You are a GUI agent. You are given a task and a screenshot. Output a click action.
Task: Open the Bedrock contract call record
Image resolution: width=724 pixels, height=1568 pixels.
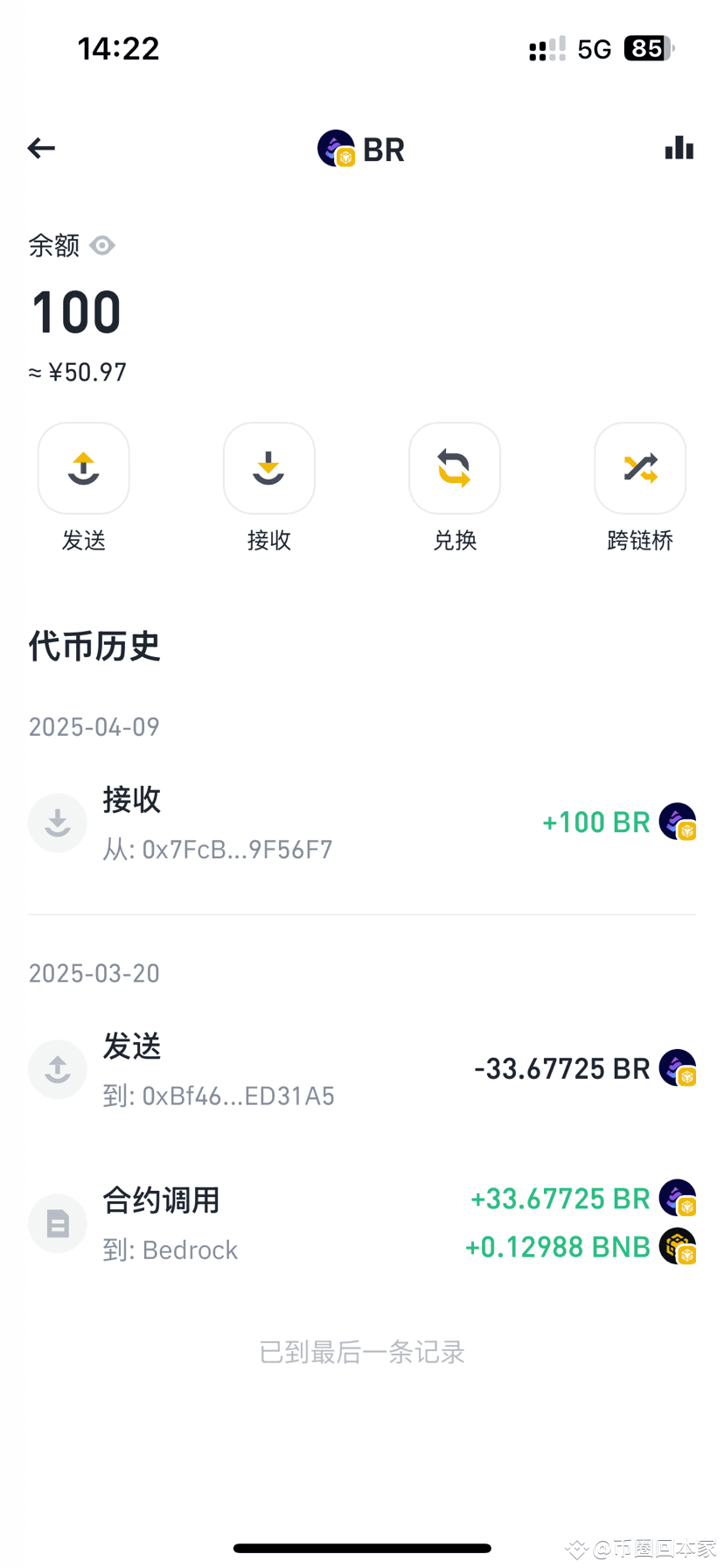click(362, 1223)
